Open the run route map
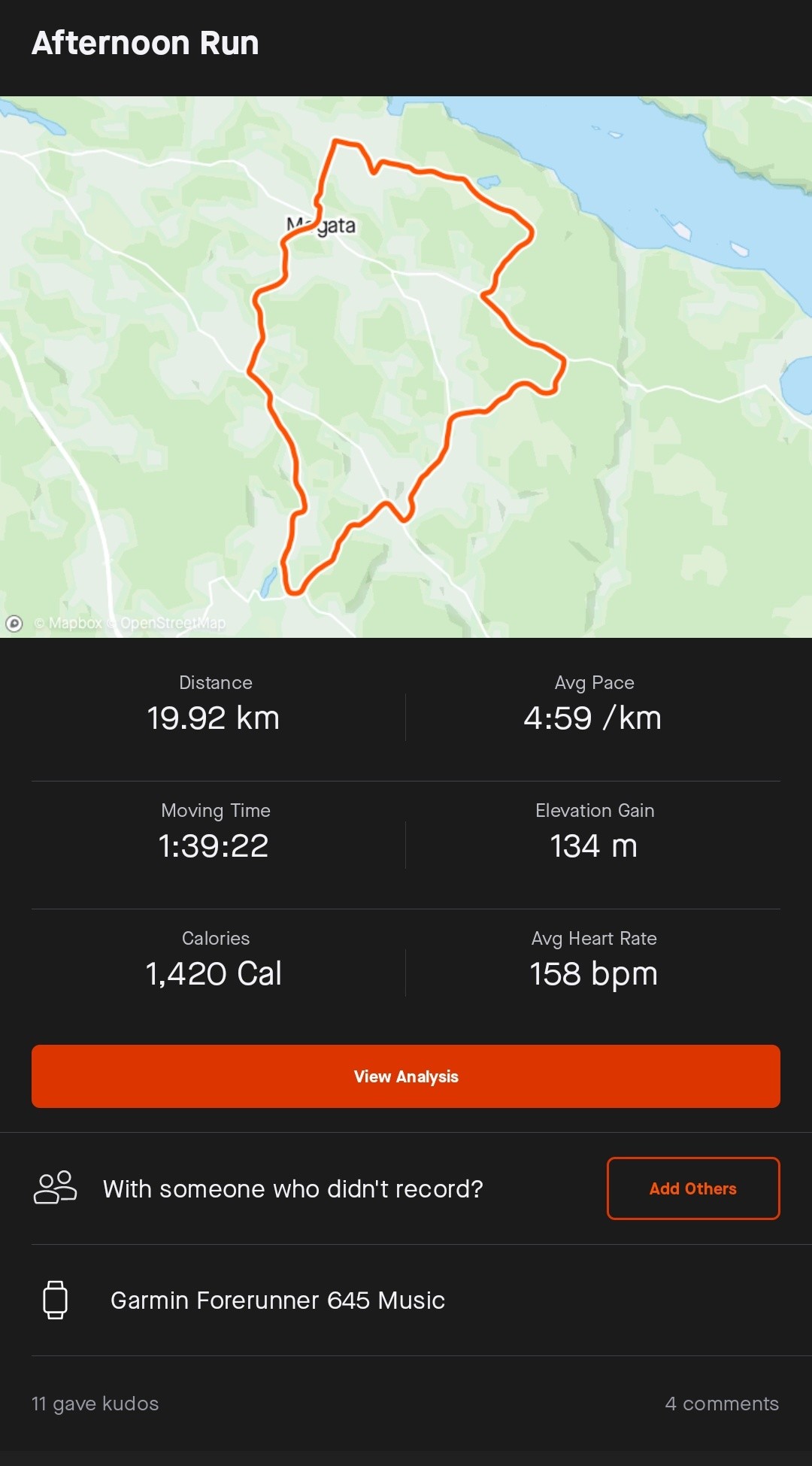This screenshot has height=1466, width=812. click(x=406, y=366)
